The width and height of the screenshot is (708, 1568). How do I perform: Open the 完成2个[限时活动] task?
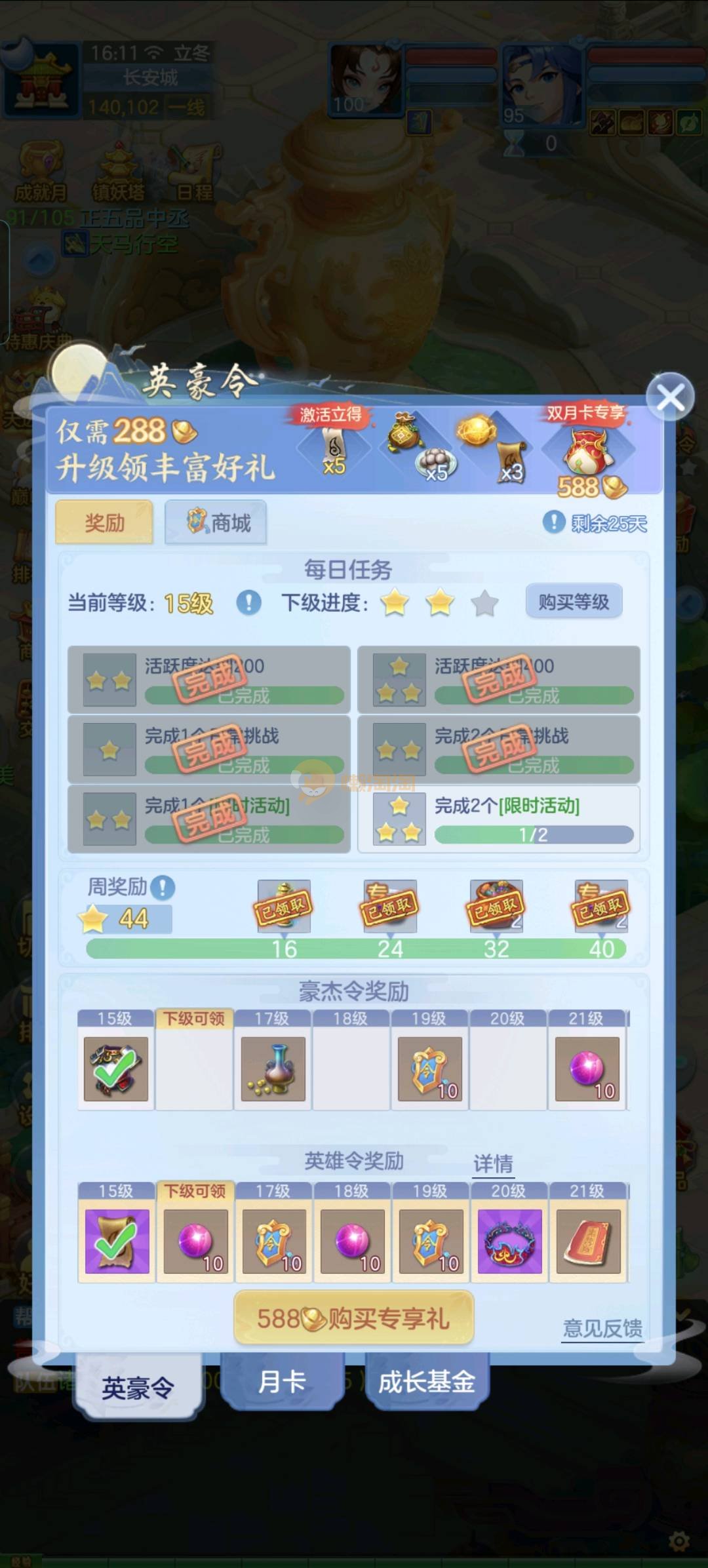(500, 819)
